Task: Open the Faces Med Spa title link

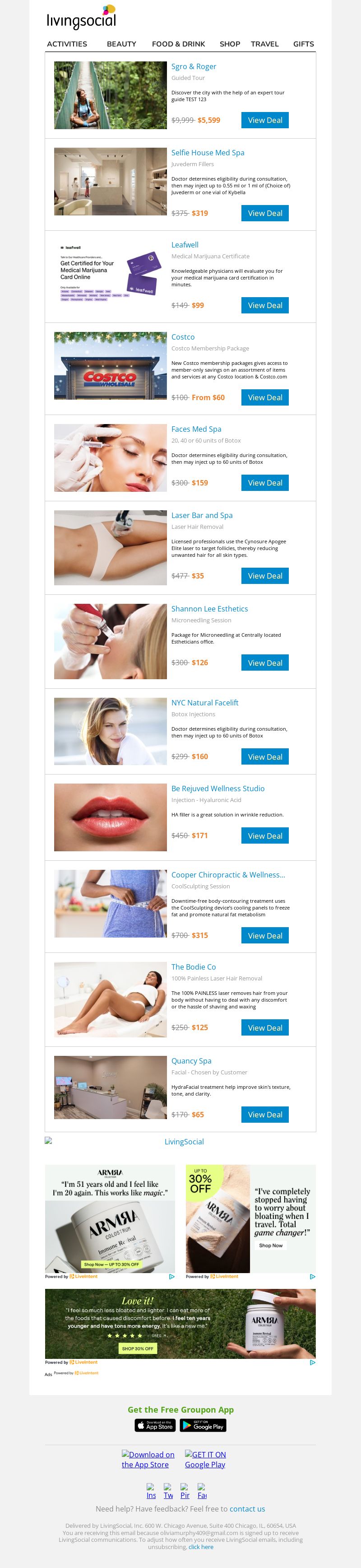Action: tap(196, 429)
